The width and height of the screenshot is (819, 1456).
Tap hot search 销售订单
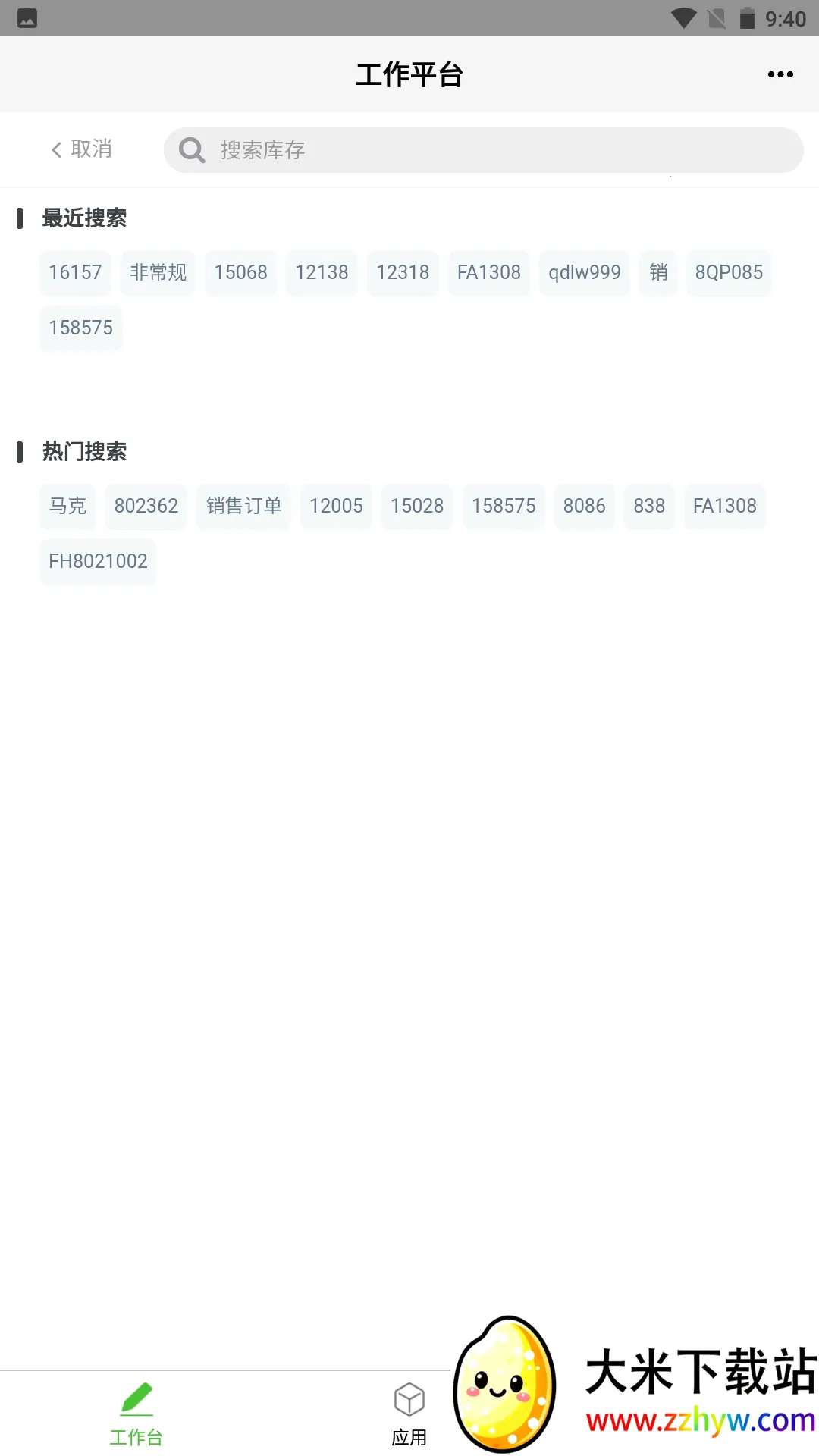[243, 506]
